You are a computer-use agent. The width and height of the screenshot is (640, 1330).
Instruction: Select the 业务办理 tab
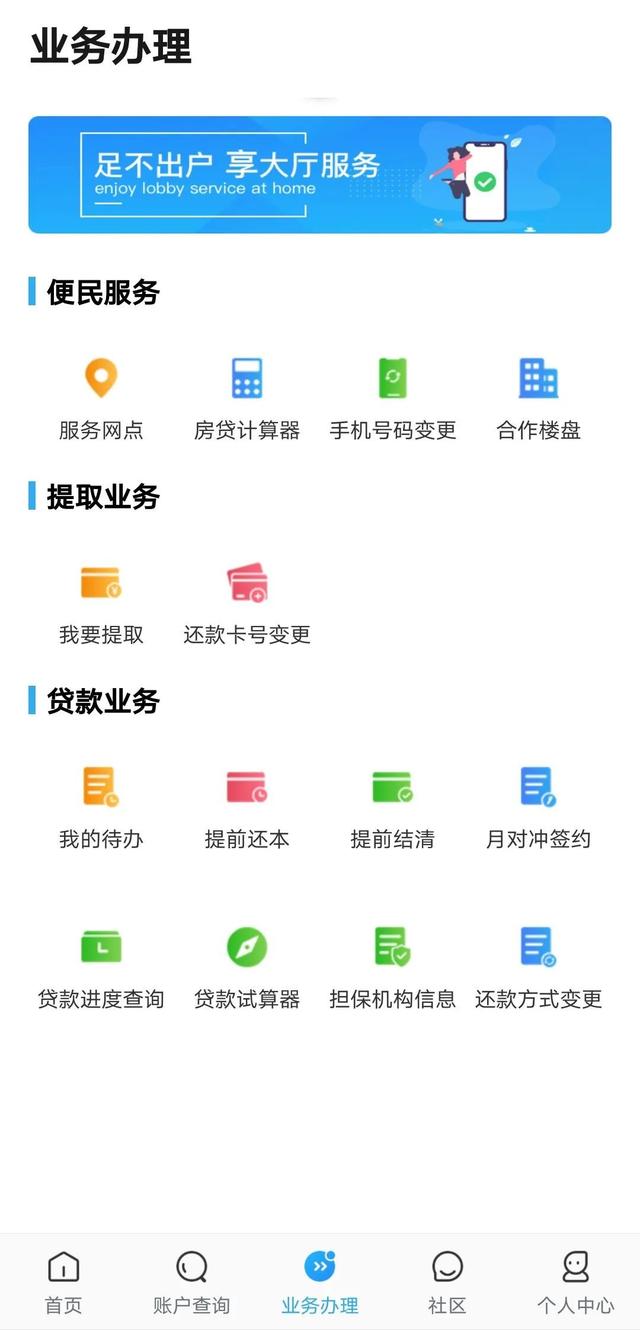pos(320,1282)
